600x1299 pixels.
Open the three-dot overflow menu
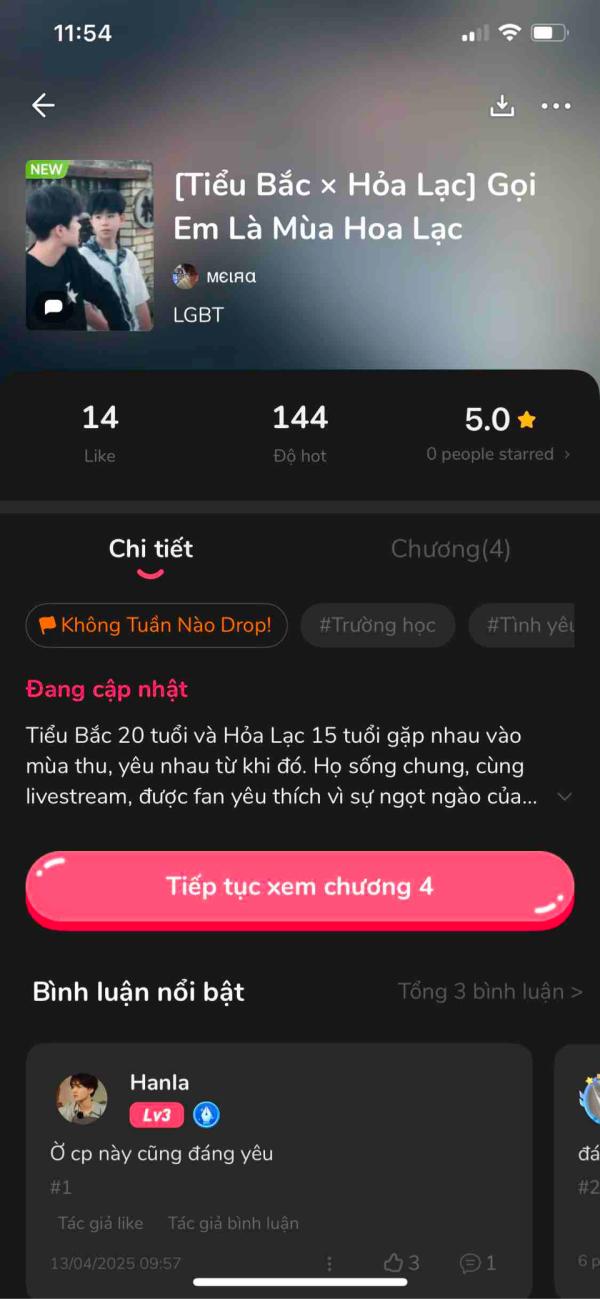pos(556,105)
